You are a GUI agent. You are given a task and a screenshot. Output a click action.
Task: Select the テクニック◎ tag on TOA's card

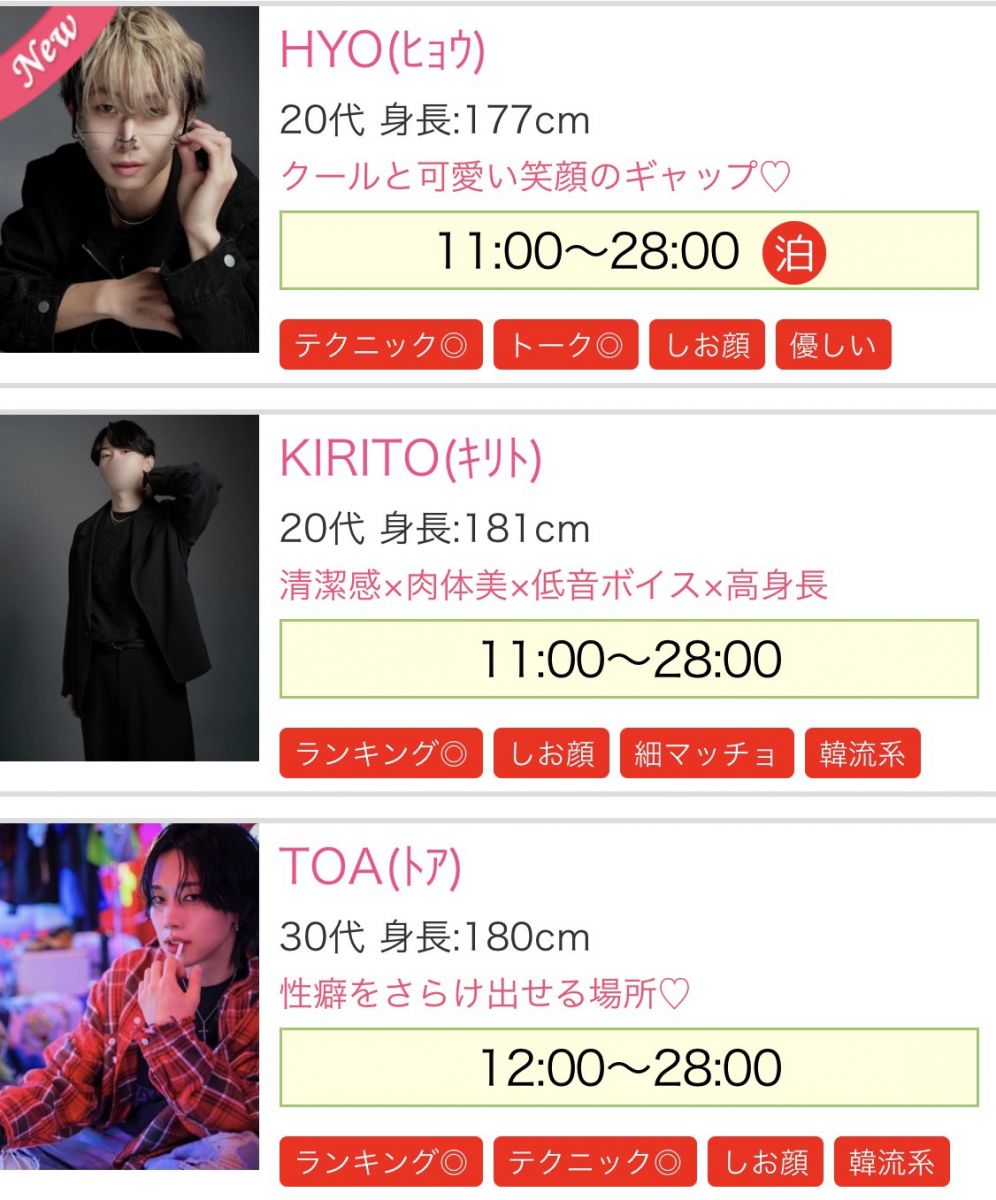pyautogui.click(x=595, y=1162)
